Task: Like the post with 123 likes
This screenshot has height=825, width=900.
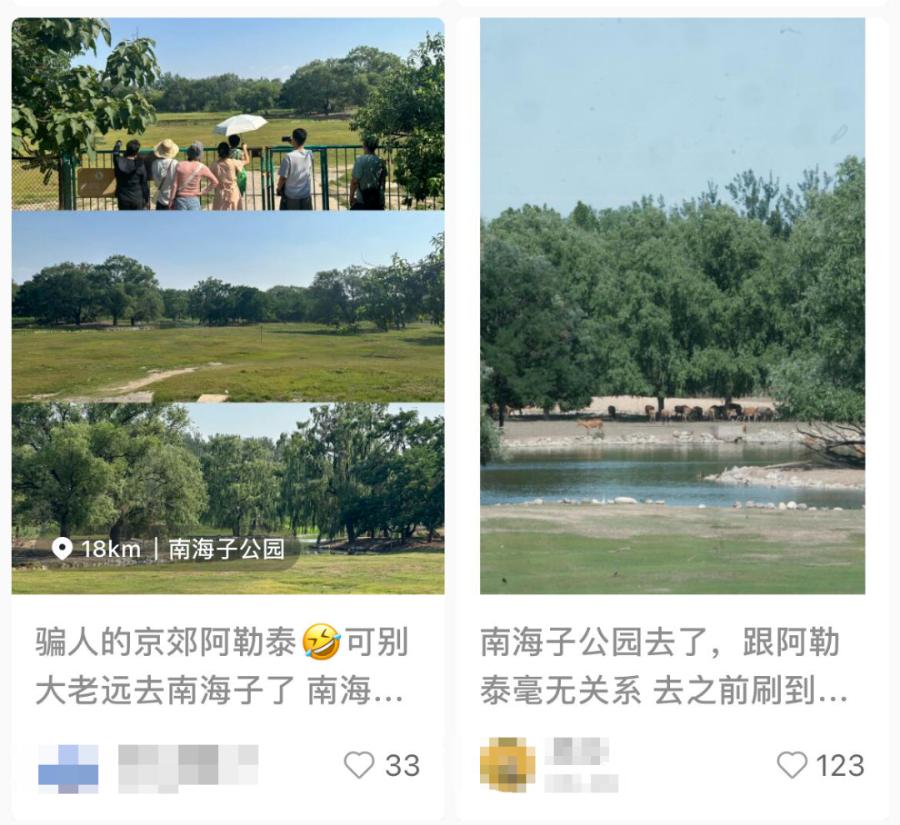Action: tap(792, 765)
